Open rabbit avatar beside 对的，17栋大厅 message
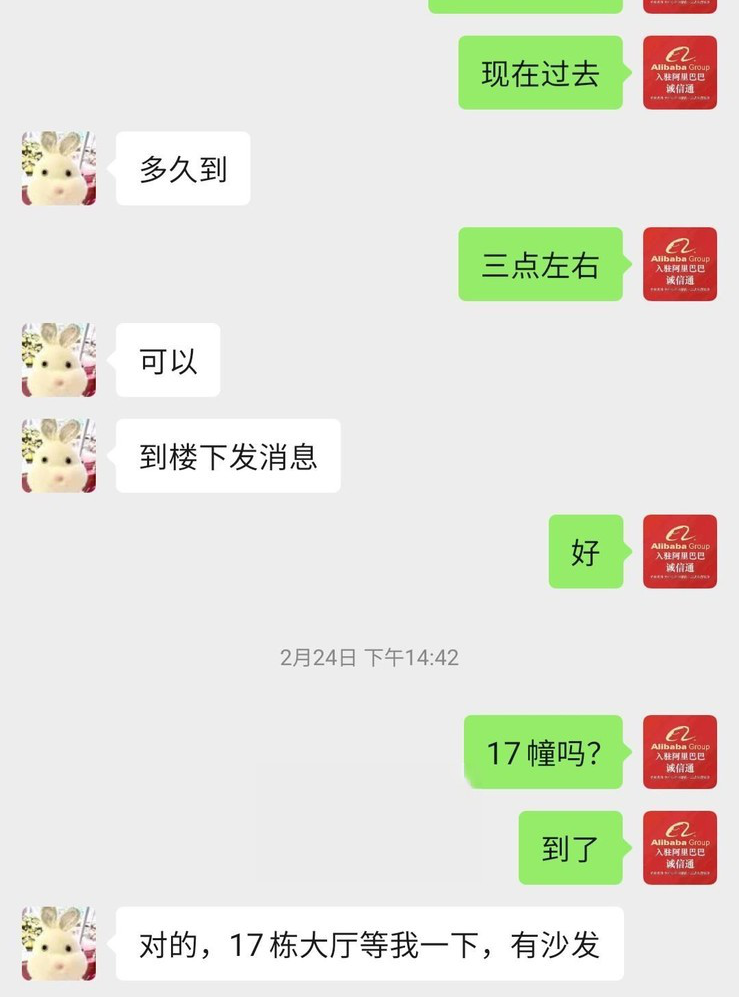Screen dimensions: 739x997 click(59, 943)
